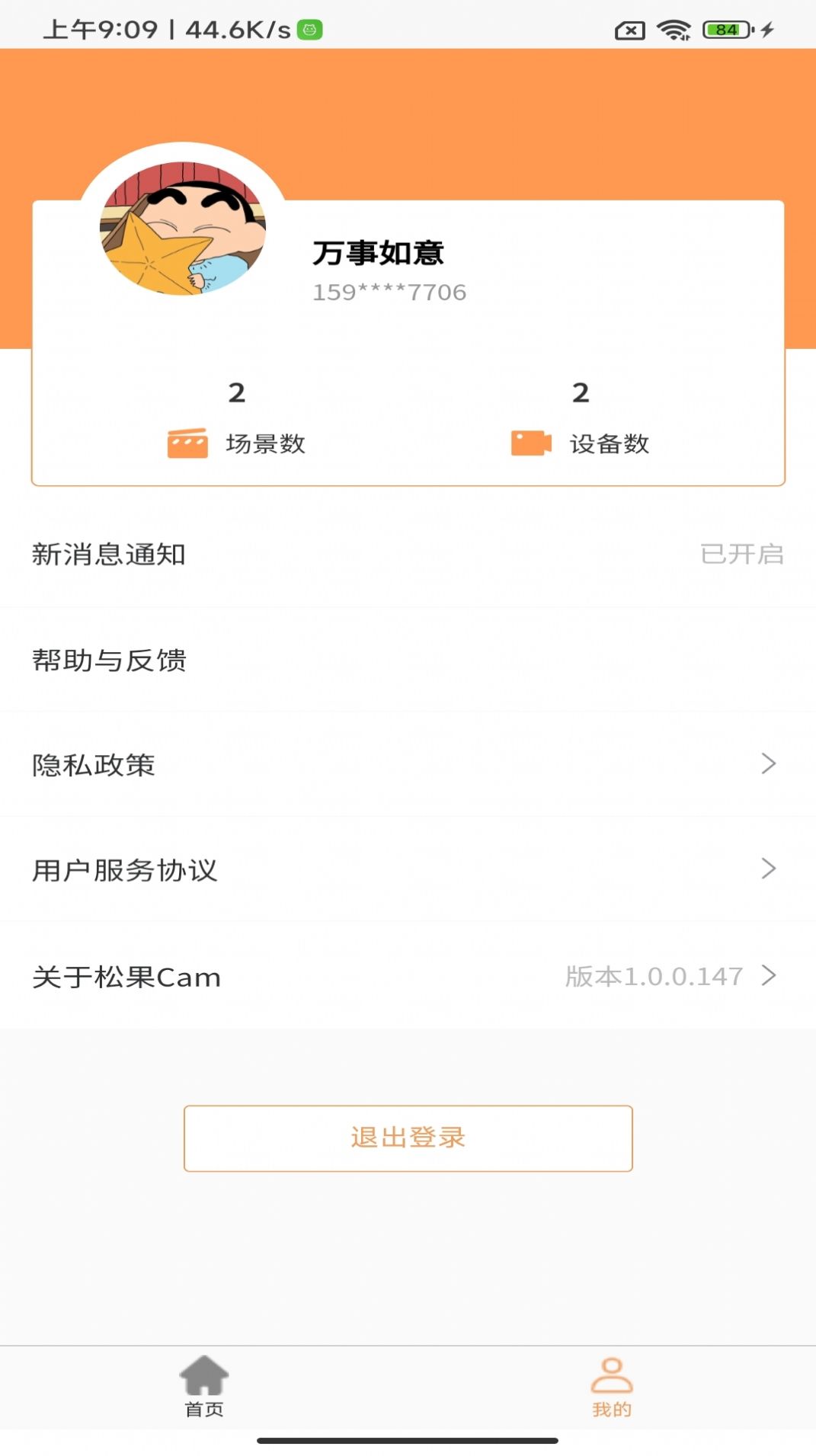
Task: Tap the 退出登录 button
Action: [408, 1138]
